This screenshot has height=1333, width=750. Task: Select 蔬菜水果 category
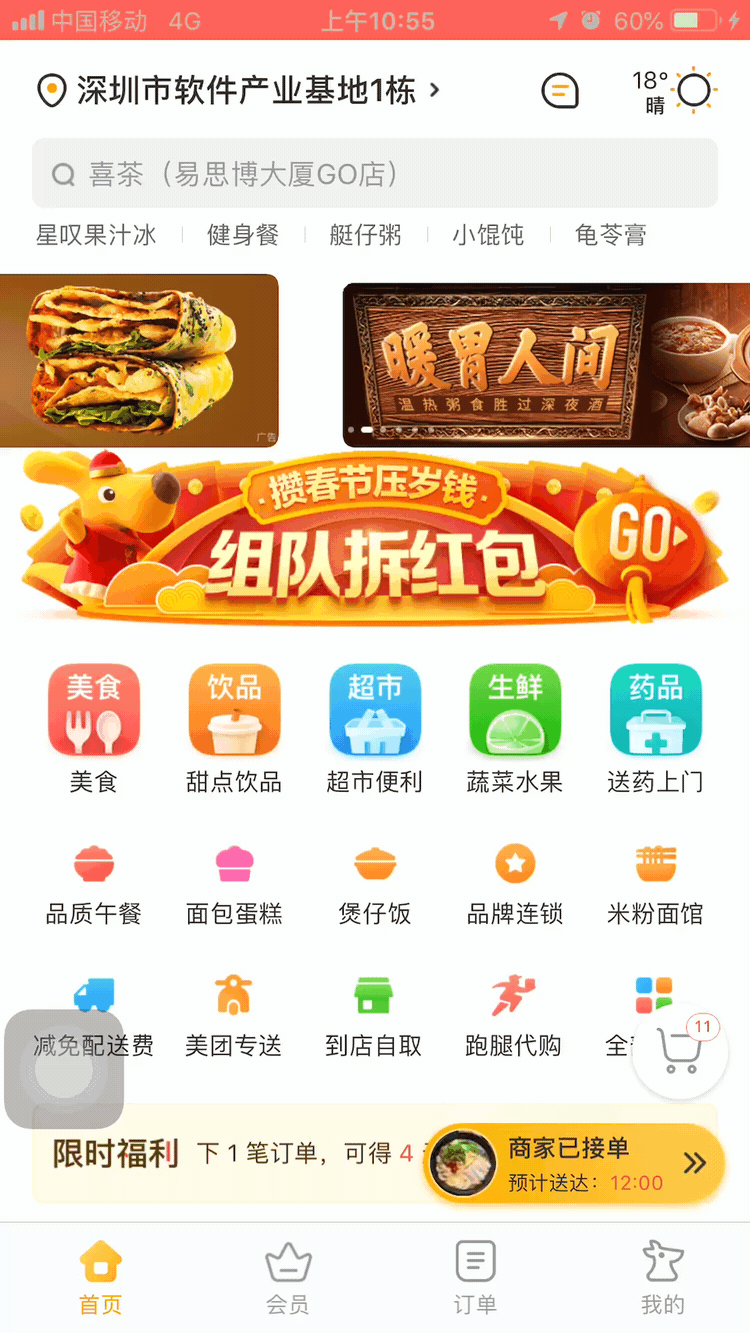point(515,727)
